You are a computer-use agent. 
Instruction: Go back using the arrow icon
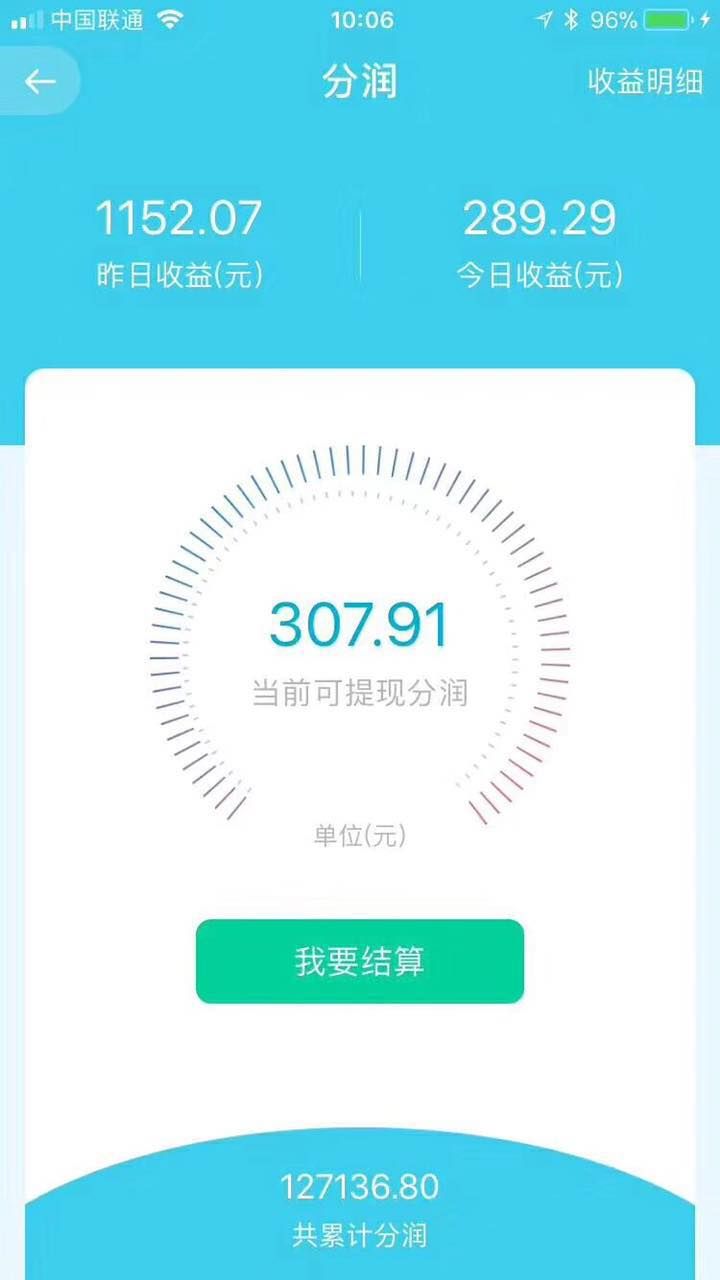(40, 81)
